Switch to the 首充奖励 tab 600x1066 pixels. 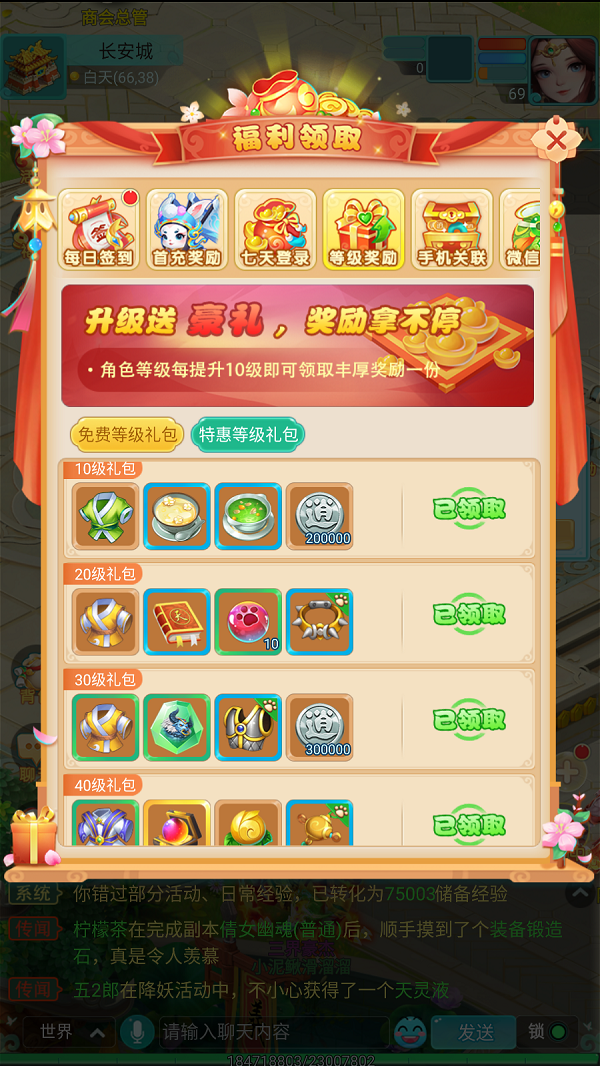click(187, 229)
